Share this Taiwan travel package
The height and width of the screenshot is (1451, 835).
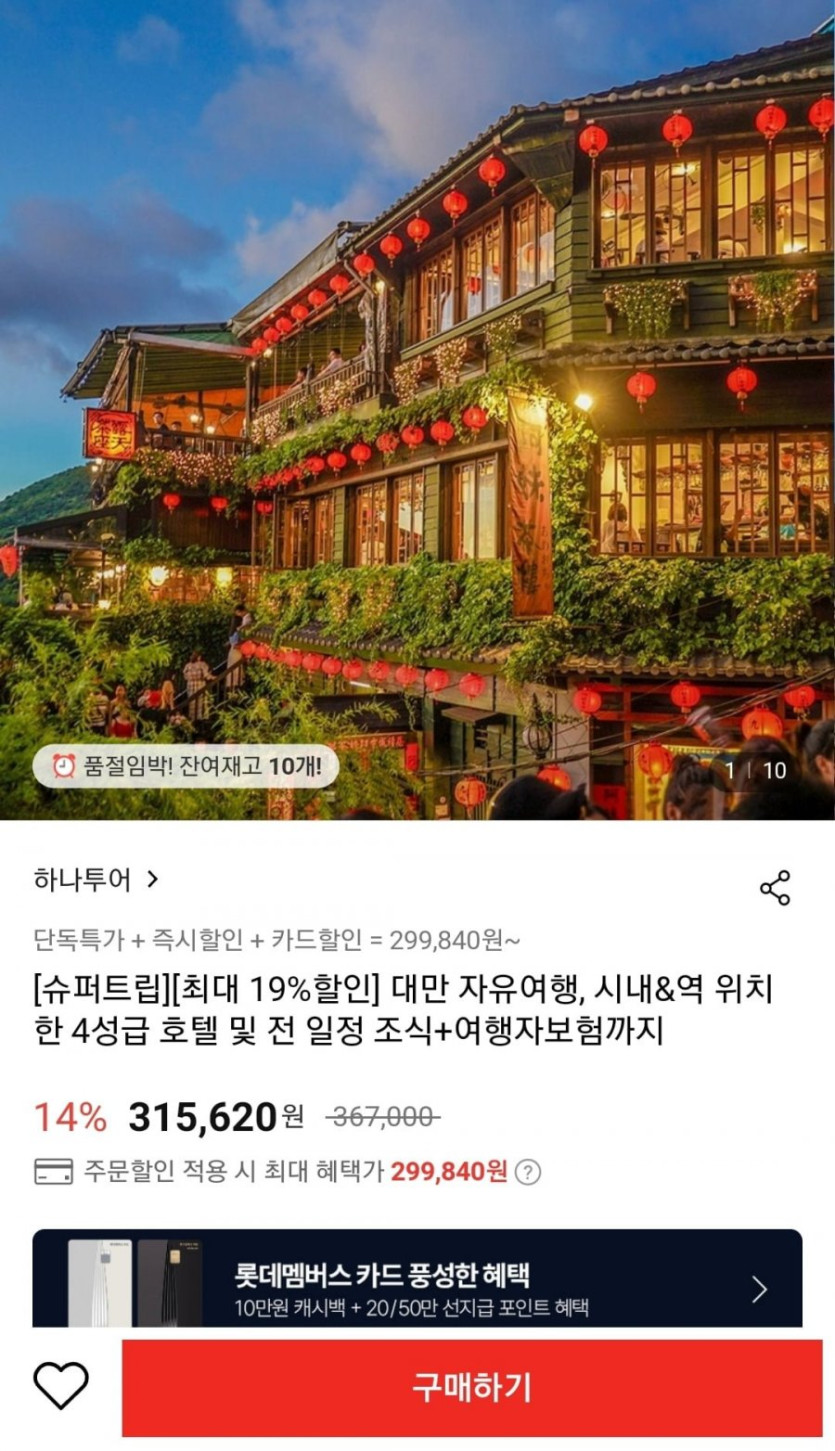click(x=775, y=887)
